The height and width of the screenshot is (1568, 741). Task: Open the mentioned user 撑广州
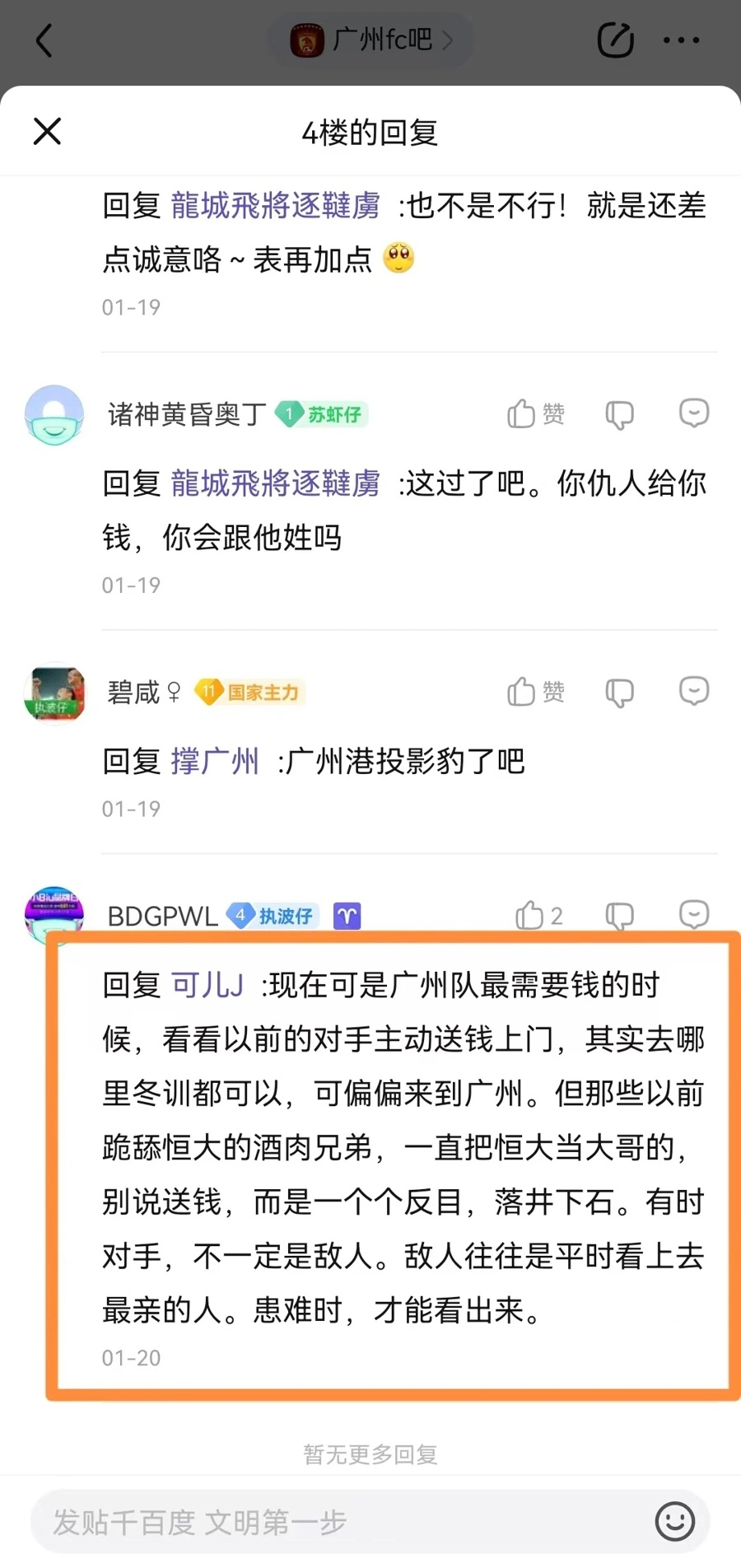pos(214,760)
